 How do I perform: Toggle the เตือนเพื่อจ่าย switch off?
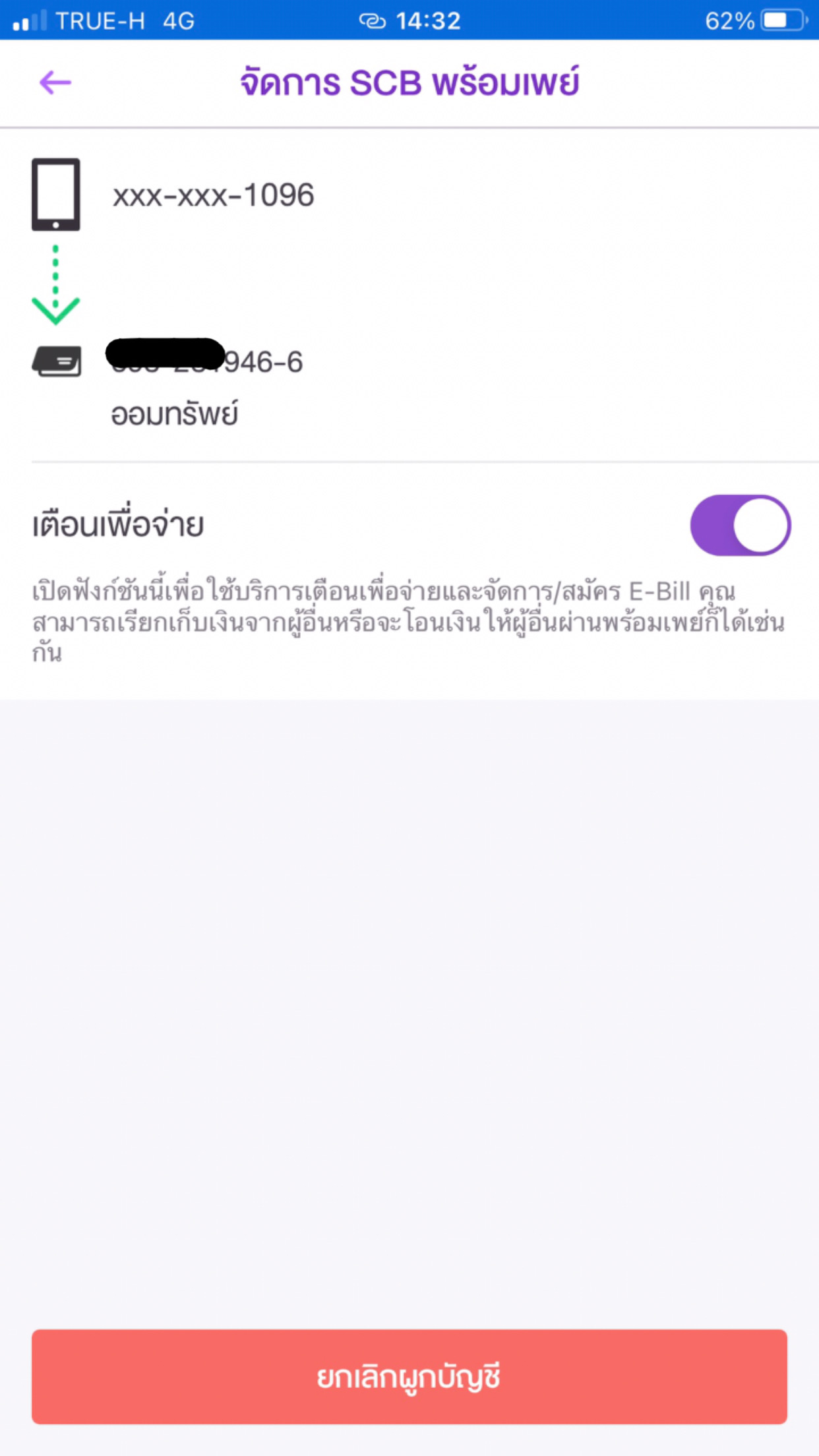pyautogui.click(x=741, y=525)
